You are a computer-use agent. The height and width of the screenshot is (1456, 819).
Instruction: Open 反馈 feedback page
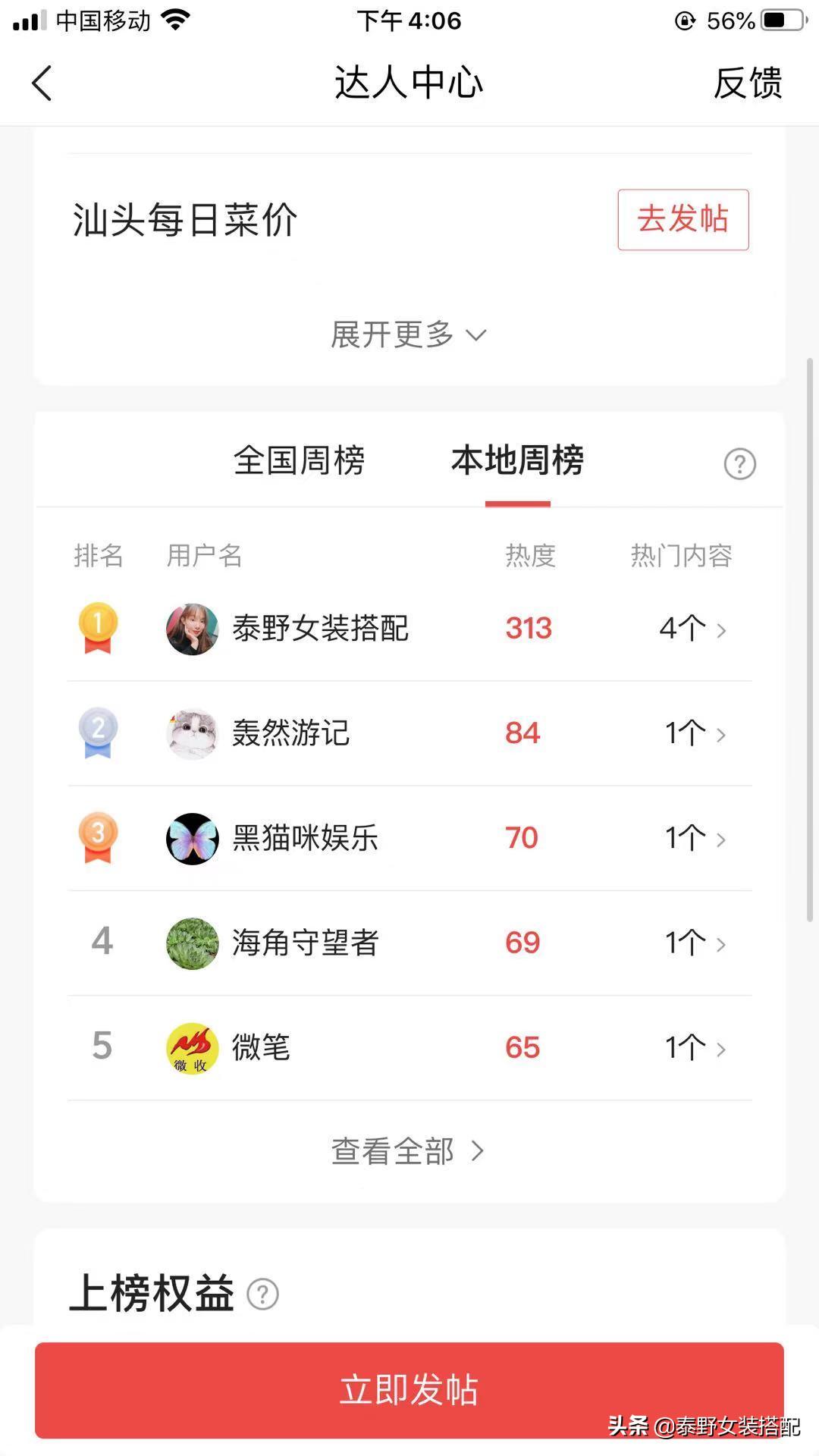click(x=747, y=83)
